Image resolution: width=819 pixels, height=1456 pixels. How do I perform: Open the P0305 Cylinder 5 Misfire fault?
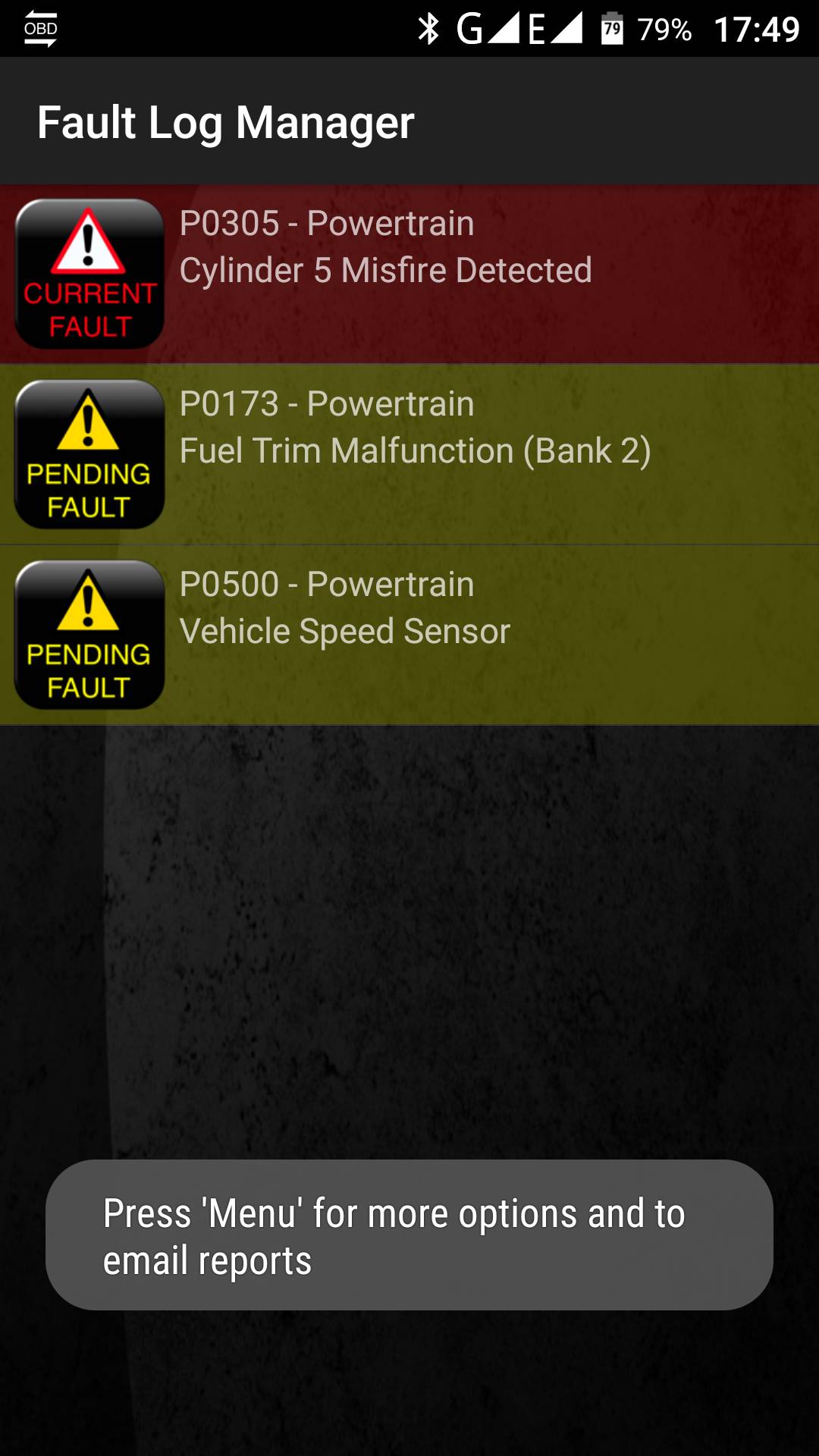409,274
